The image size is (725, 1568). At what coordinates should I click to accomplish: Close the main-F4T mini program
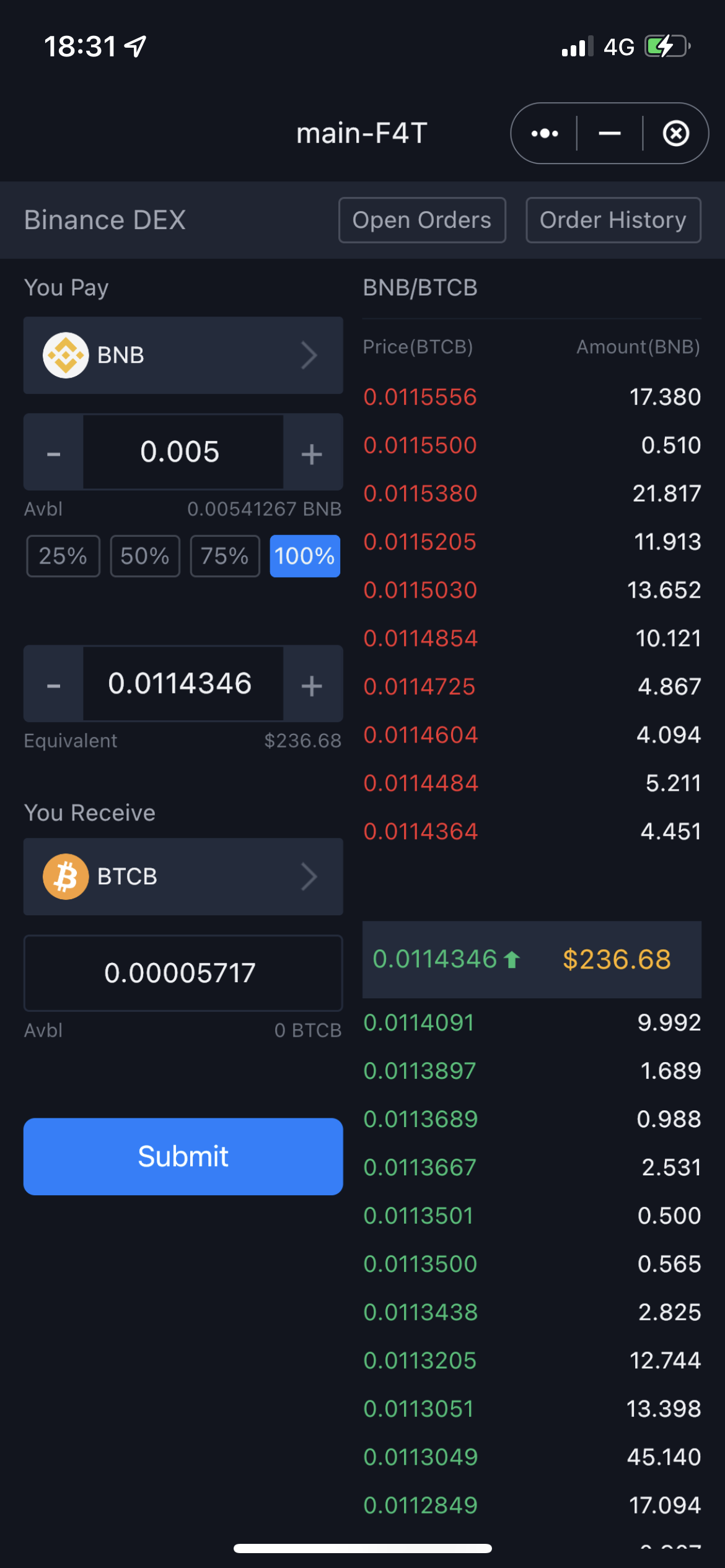coord(676,133)
